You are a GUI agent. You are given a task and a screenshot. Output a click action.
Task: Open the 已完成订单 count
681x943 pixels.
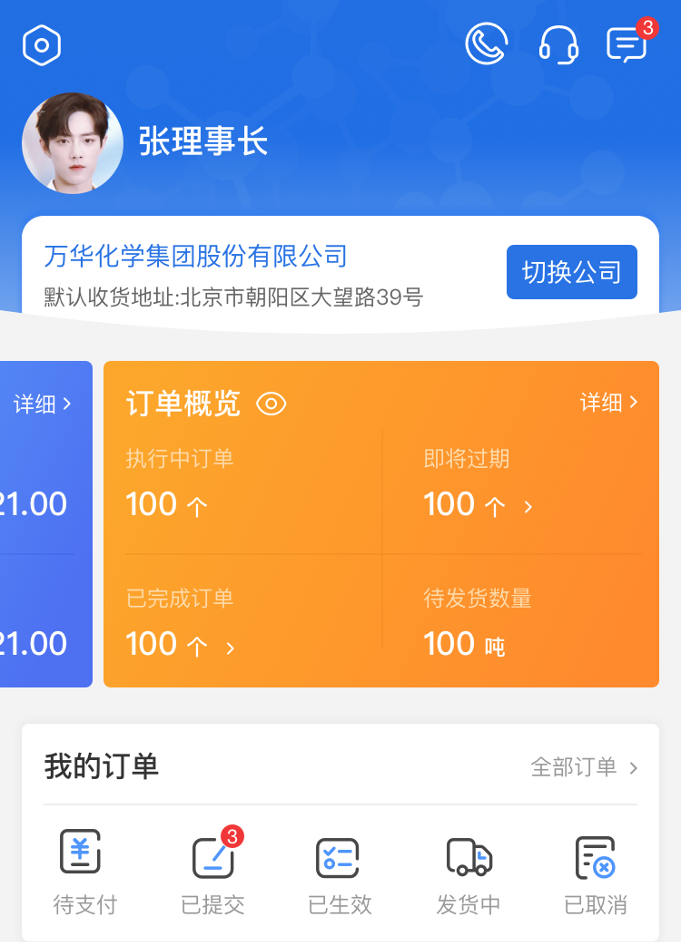coord(180,645)
